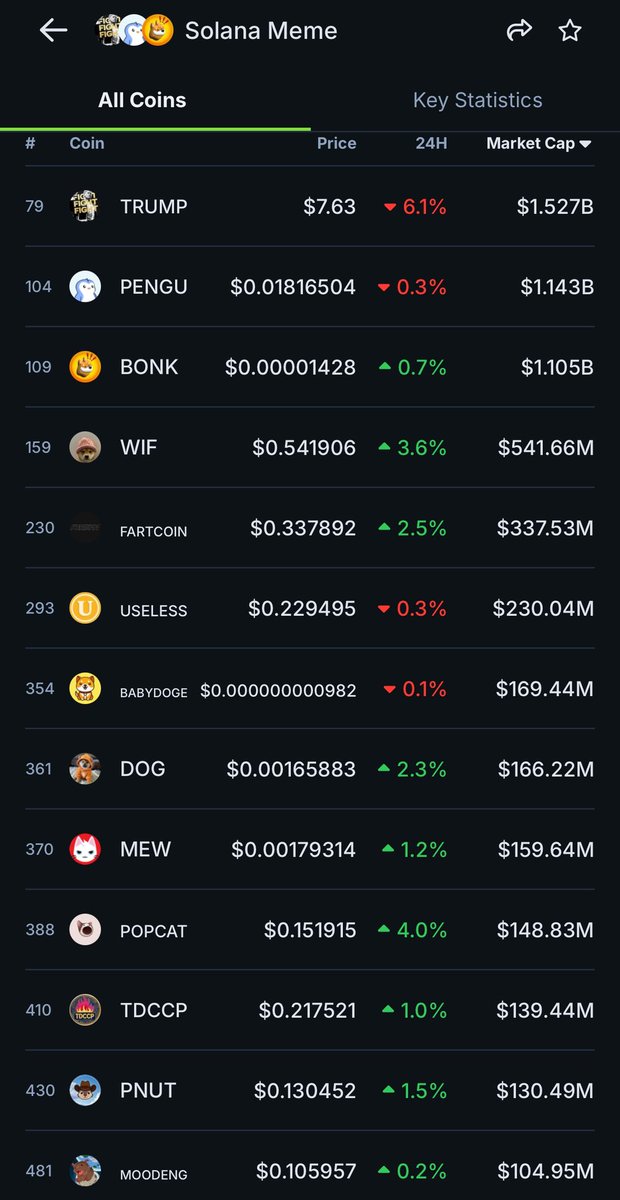Share the Solana Meme category

click(x=519, y=31)
